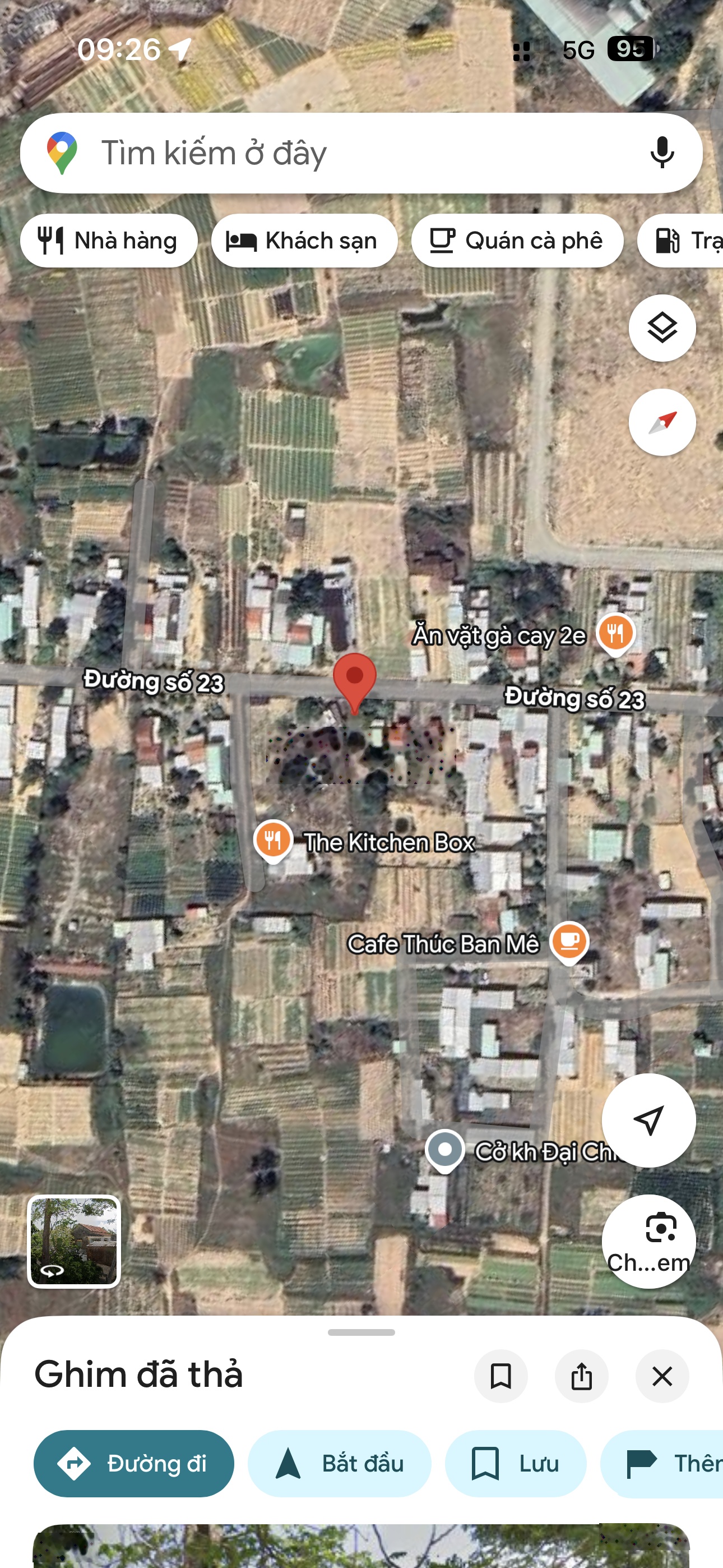
Task: Show Quán cà phê nearby
Action: [517, 241]
